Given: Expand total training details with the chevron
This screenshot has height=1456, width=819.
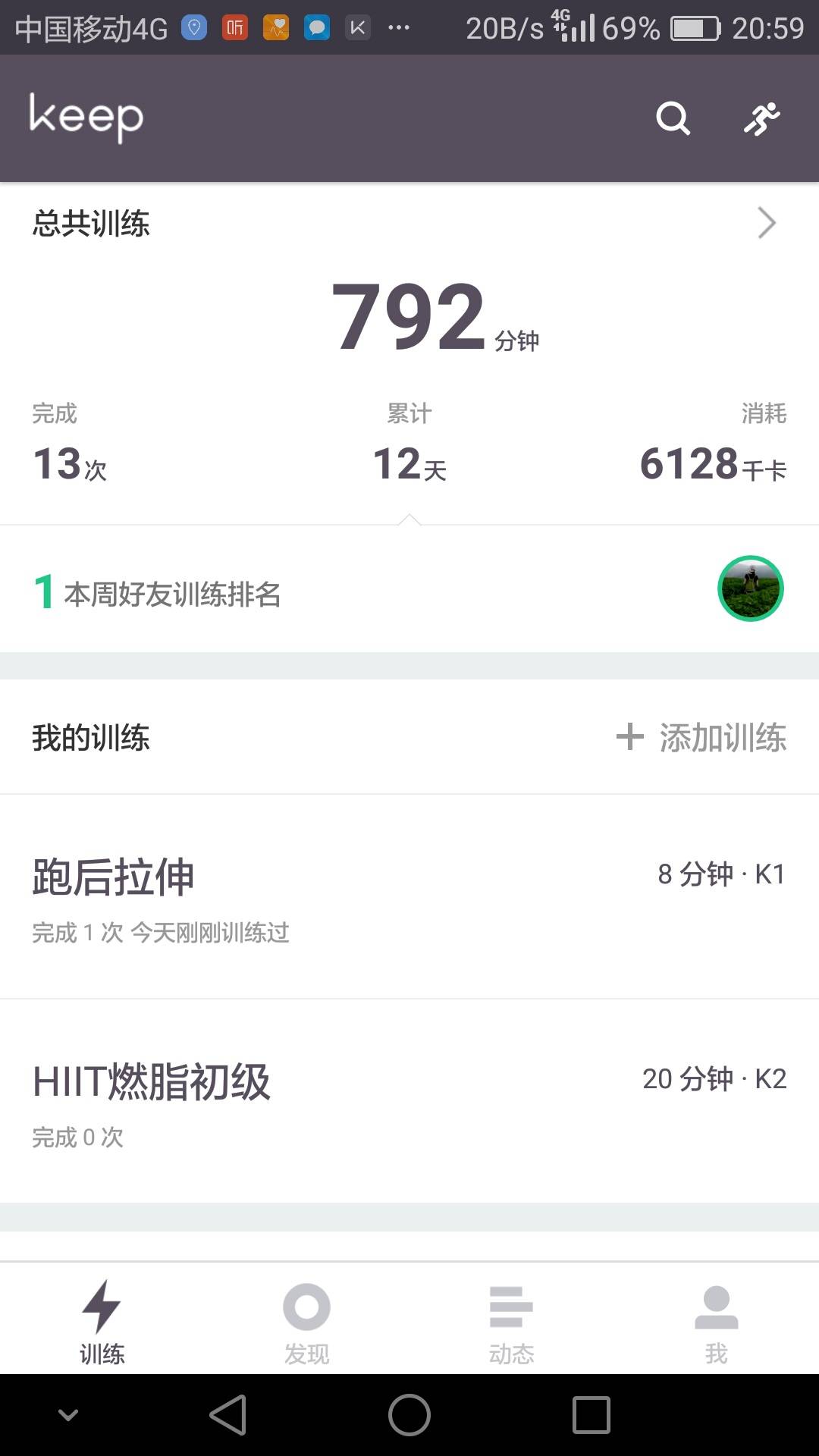Looking at the screenshot, I should pyautogui.click(x=767, y=223).
